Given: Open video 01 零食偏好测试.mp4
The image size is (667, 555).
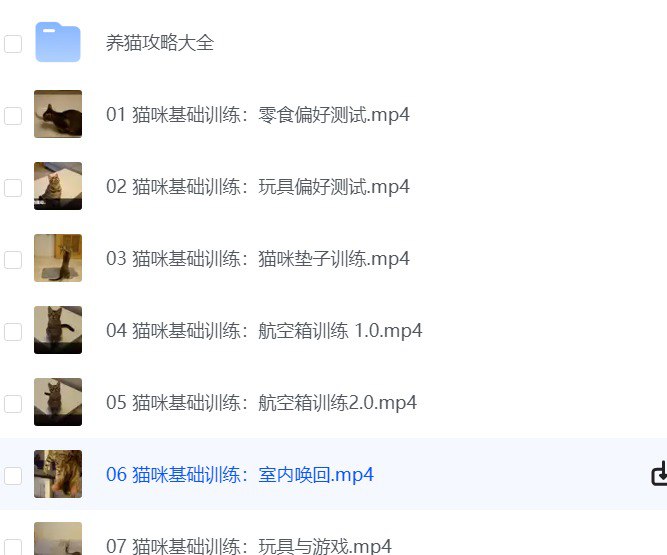Looking at the screenshot, I should coord(257,115).
